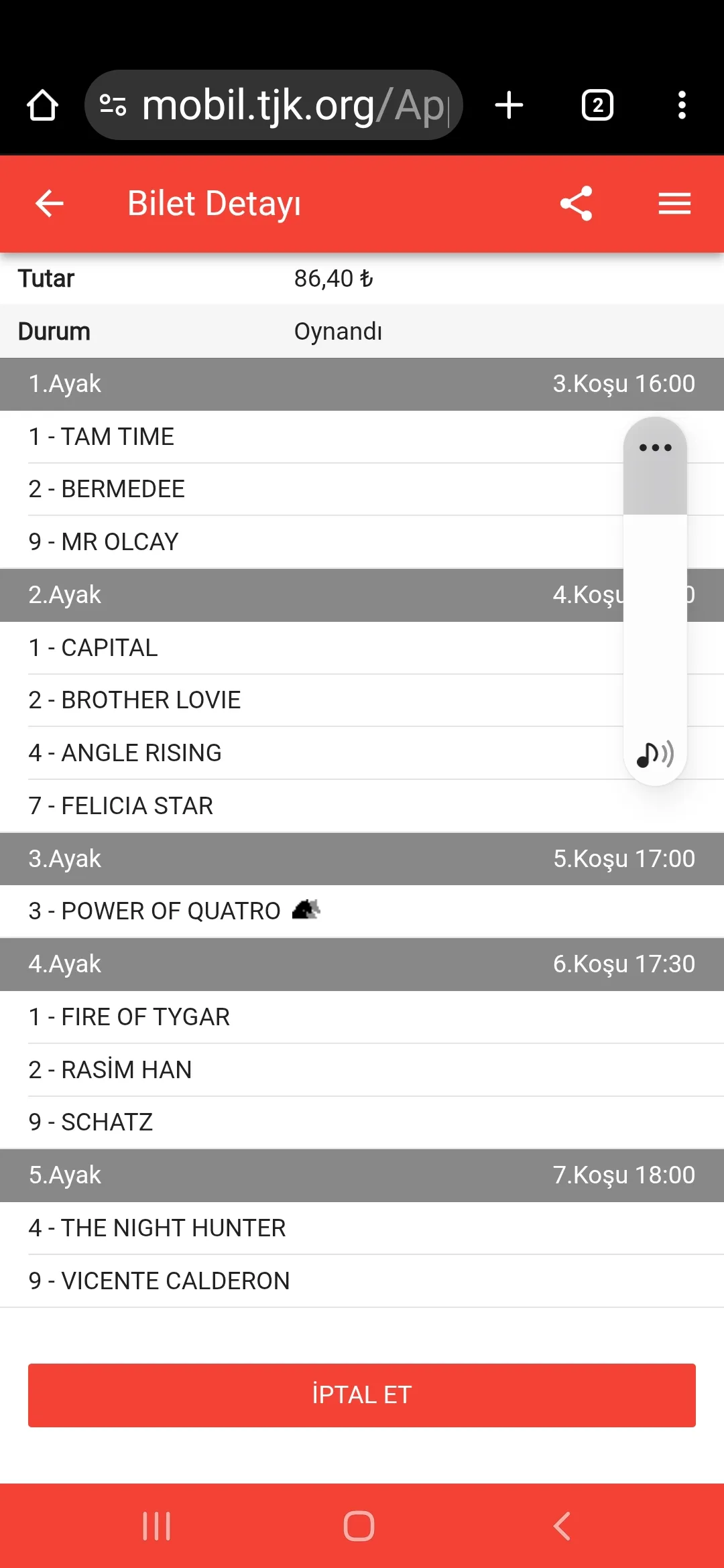Open the browser overflow menu
Screen dimensions: 724x1568
click(x=682, y=105)
